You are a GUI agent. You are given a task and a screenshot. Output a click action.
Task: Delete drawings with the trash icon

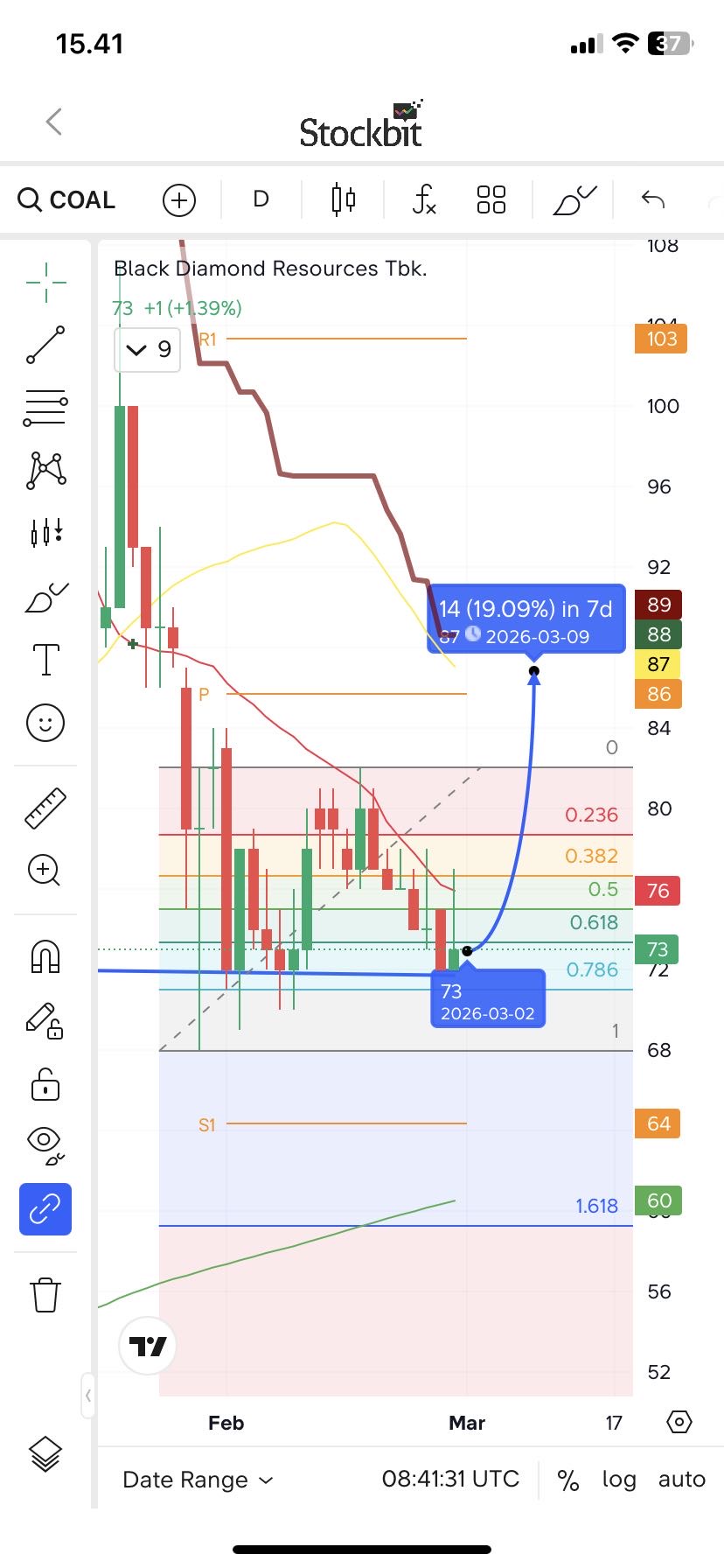click(x=45, y=1294)
